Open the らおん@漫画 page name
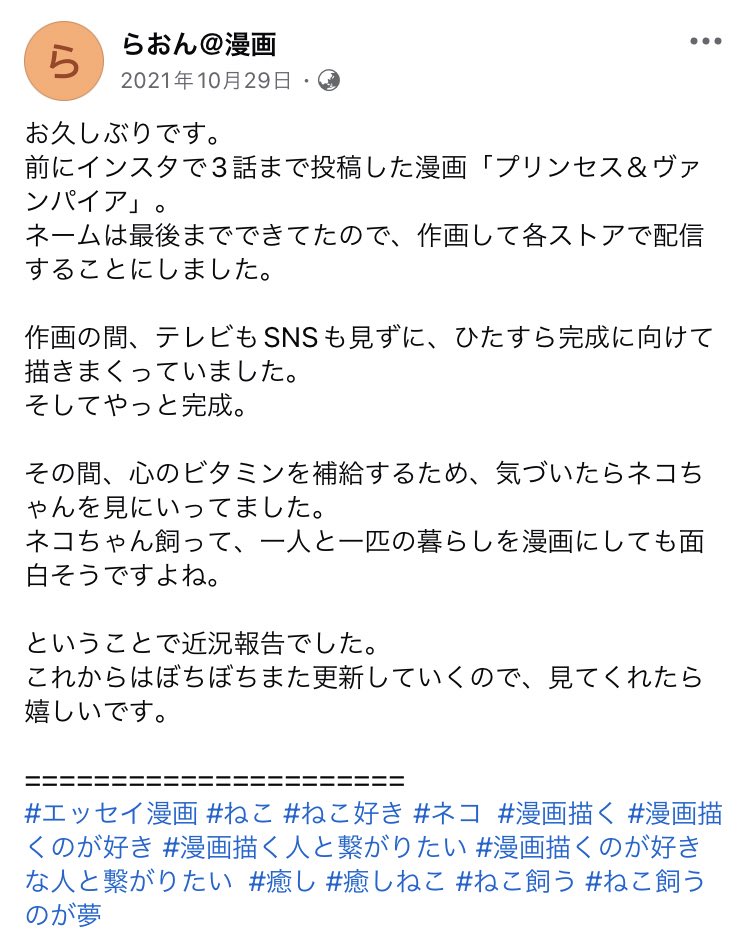This screenshot has height=936, width=749. coord(199,44)
